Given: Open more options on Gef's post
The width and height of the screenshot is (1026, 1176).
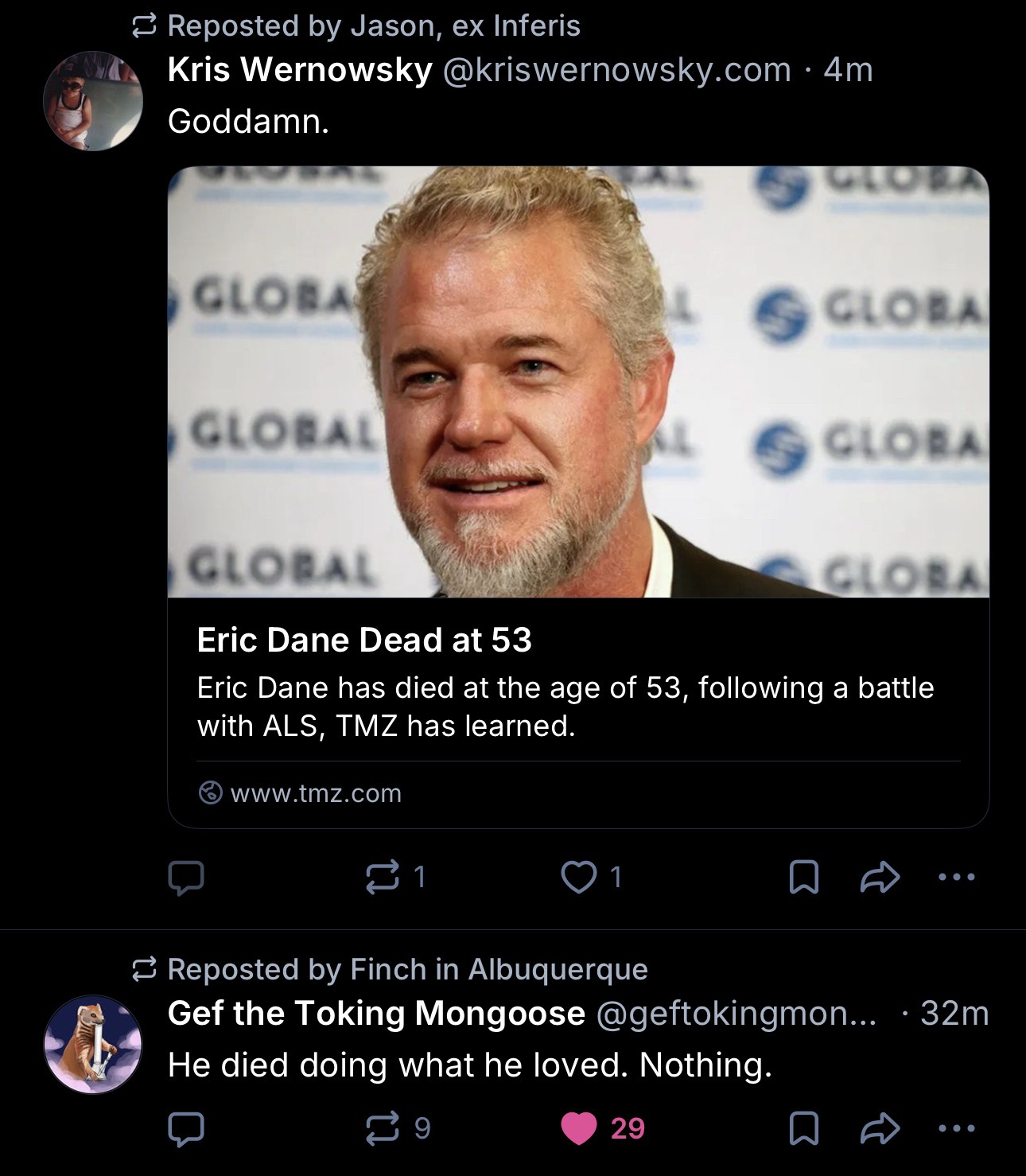Looking at the screenshot, I should [x=955, y=1128].
